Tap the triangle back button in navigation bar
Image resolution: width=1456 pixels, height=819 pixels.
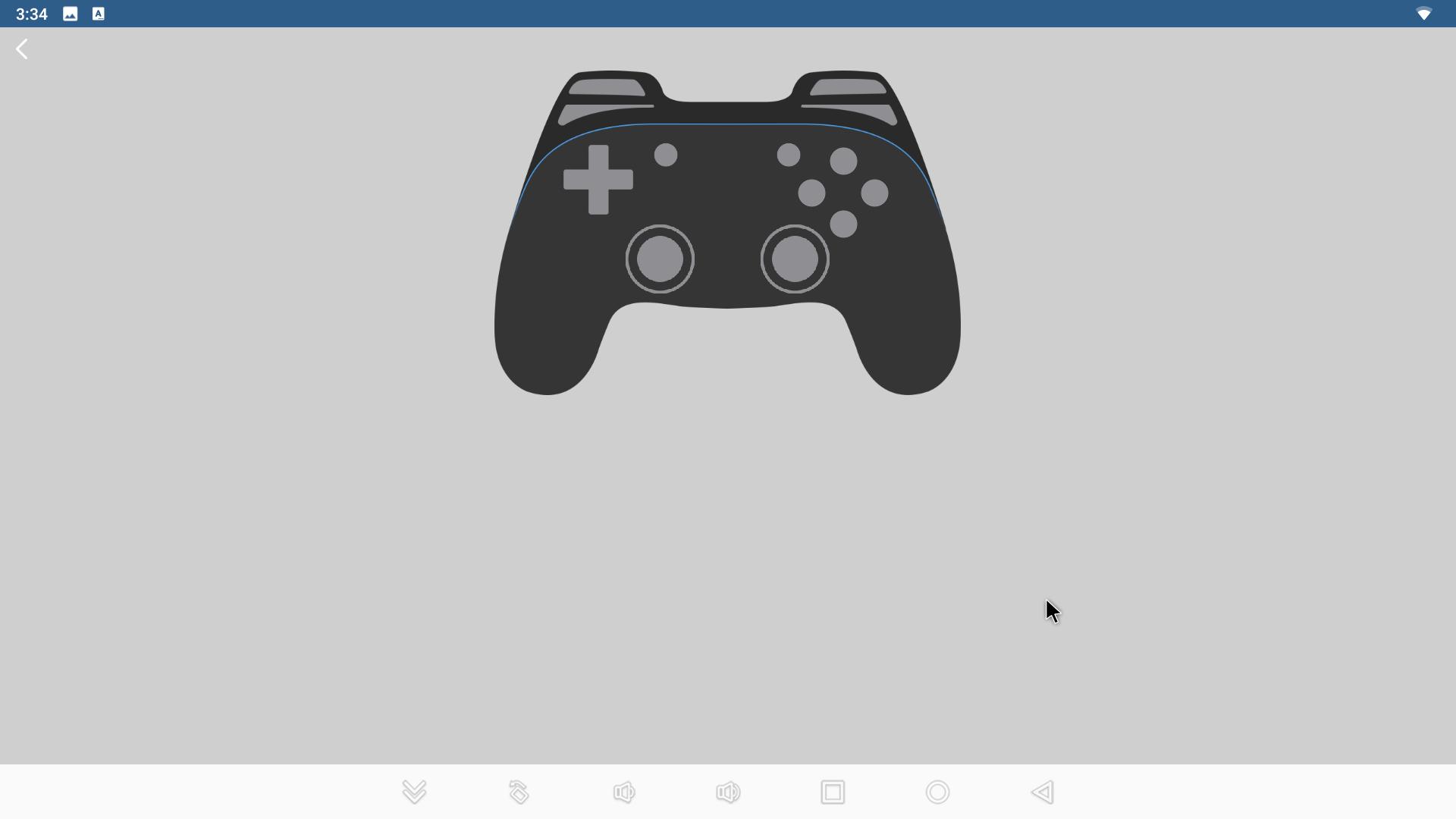[1043, 792]
